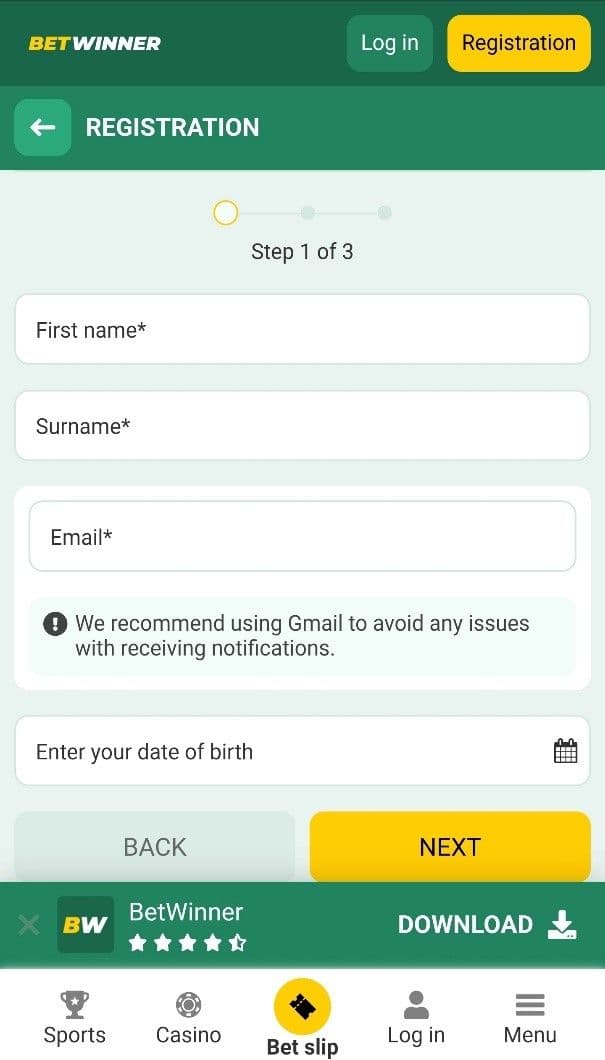
Task: Switch to the Sports tab
Action: click(74, 1017)
